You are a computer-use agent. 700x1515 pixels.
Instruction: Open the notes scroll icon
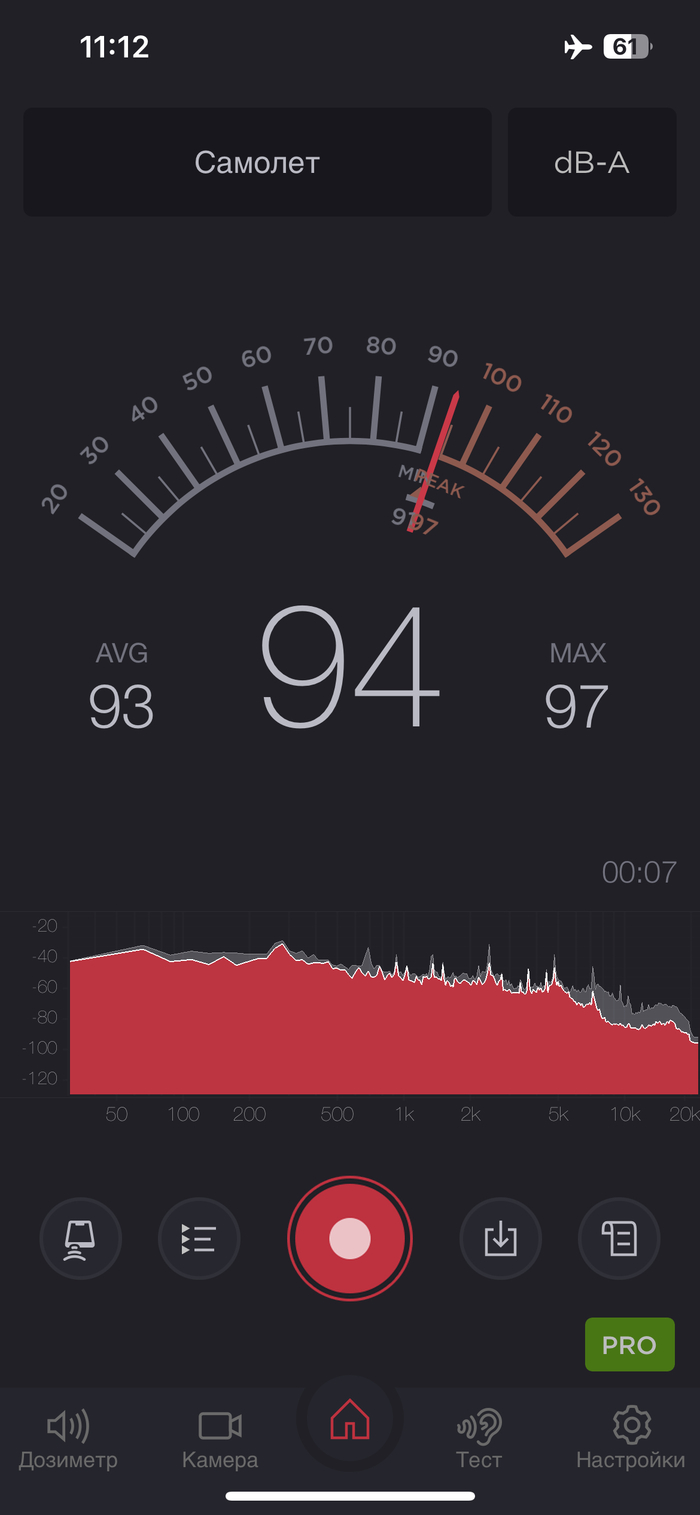pyautogui.click(x=619, y=1239)
